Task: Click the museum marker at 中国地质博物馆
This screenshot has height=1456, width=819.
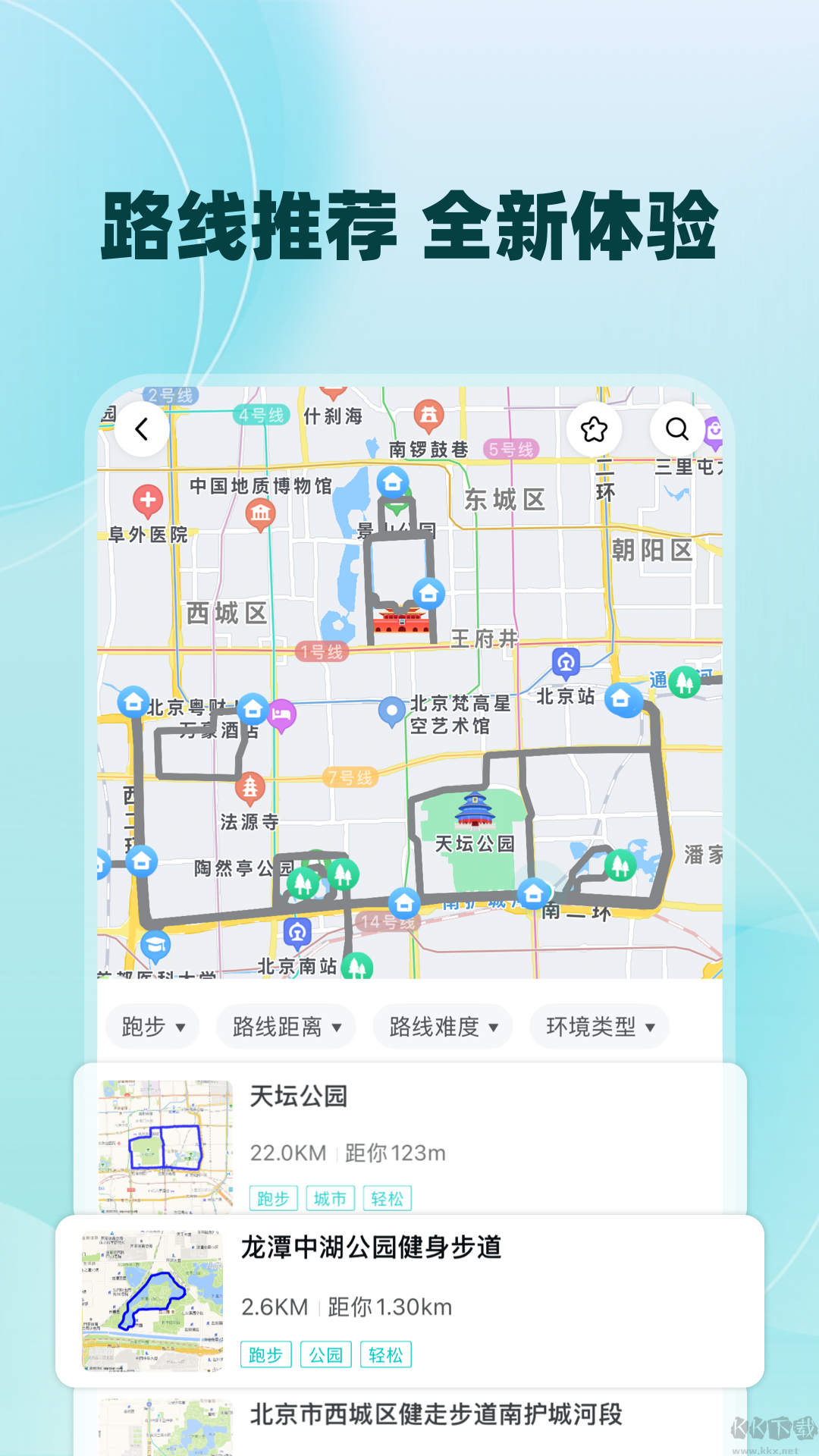Action: [261, 513]
